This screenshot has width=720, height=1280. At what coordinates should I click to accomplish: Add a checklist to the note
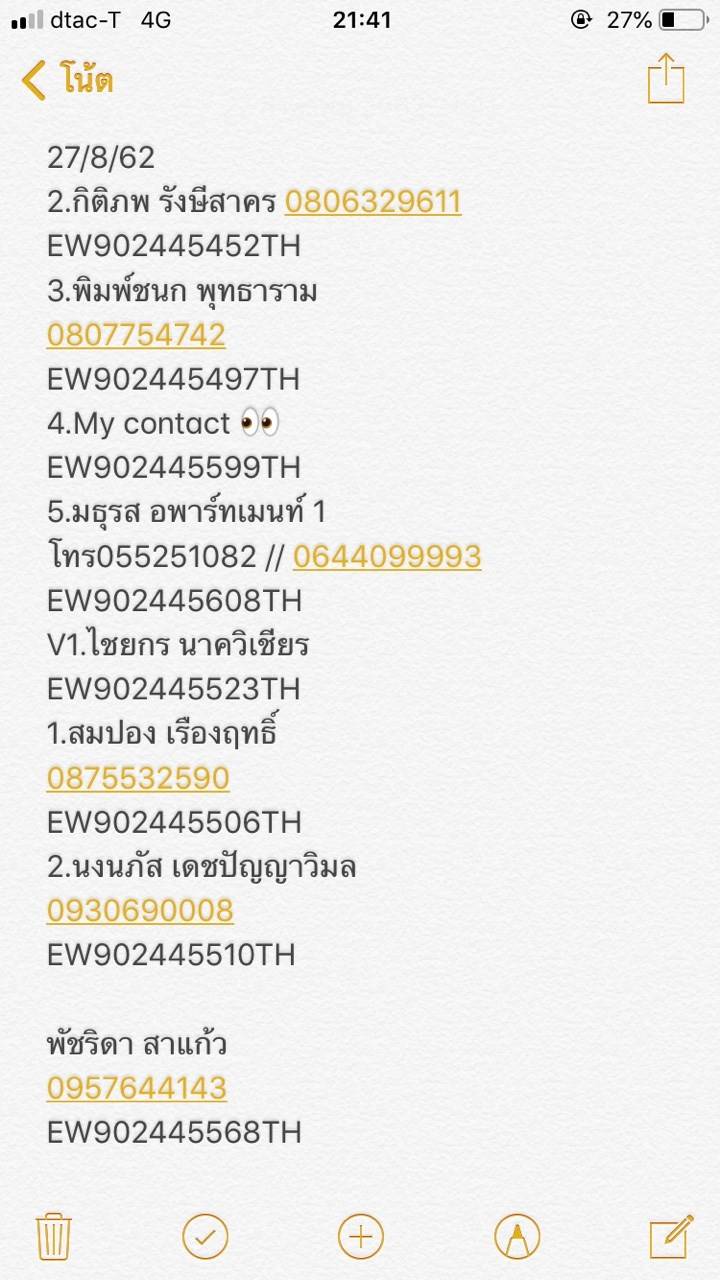pos(205,1236)
